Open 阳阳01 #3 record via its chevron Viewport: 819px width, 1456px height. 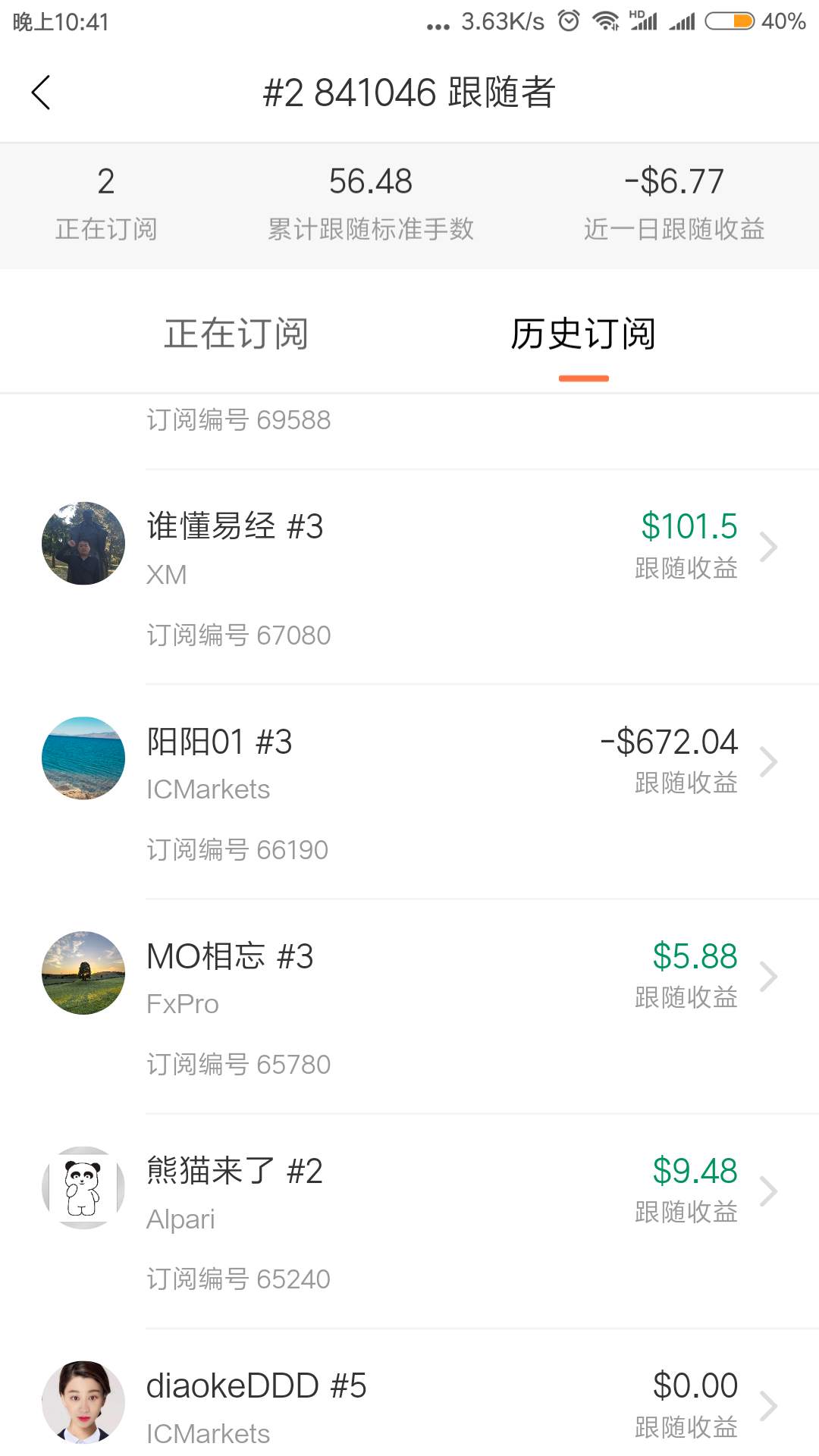(x=769, y=761)
